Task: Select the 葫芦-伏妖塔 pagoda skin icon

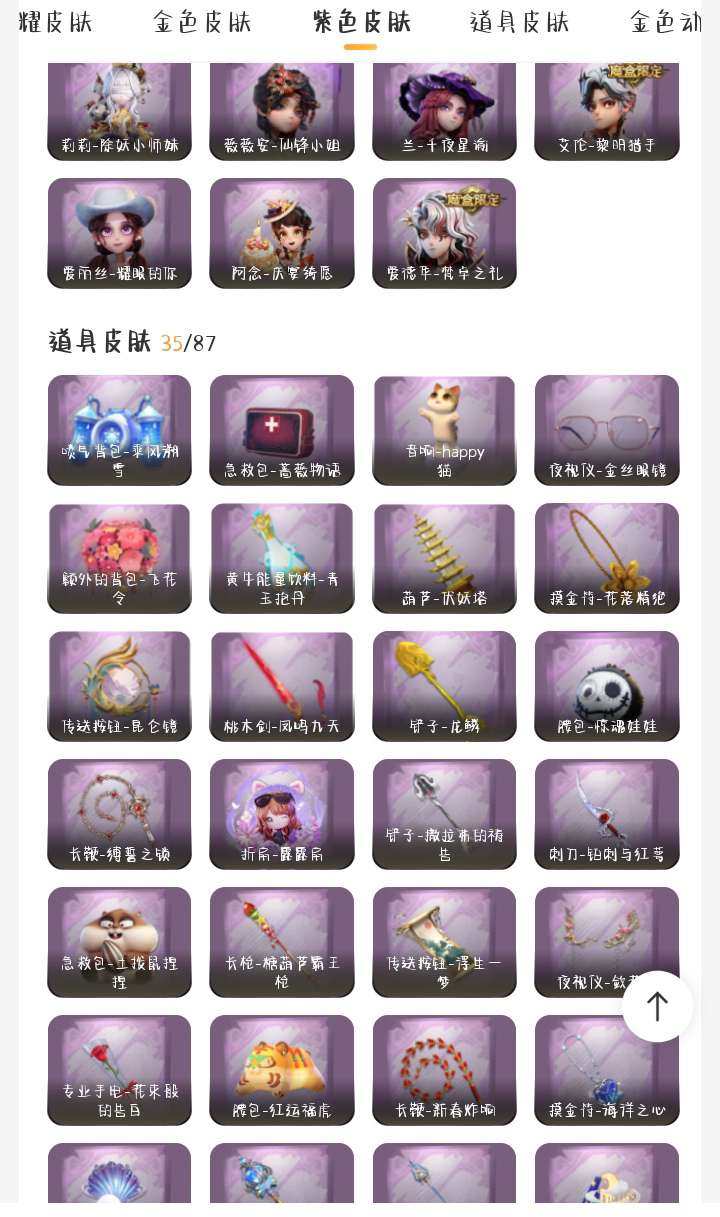Action: (444, 558)
